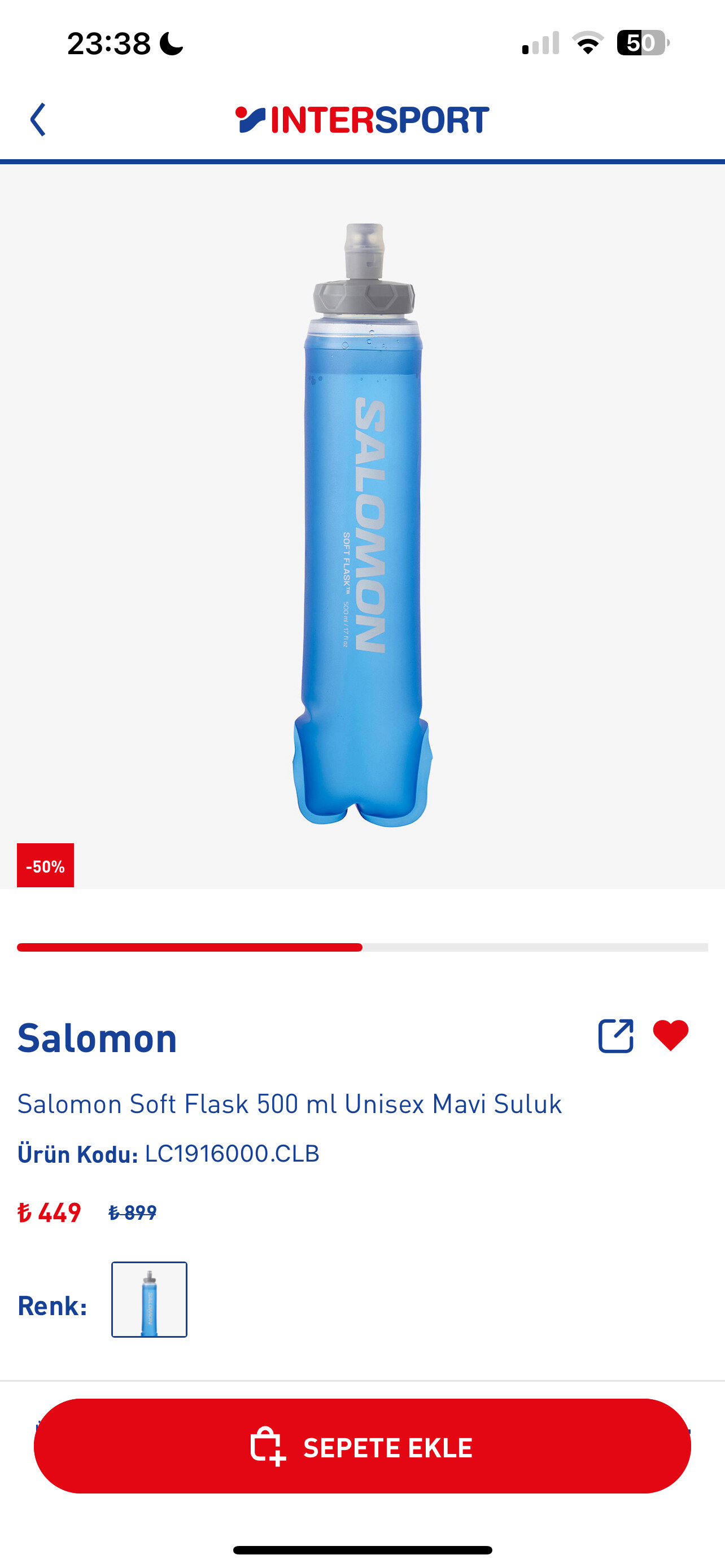Open the Salomon flask product image
The image size is (725, 1568).
363,525
